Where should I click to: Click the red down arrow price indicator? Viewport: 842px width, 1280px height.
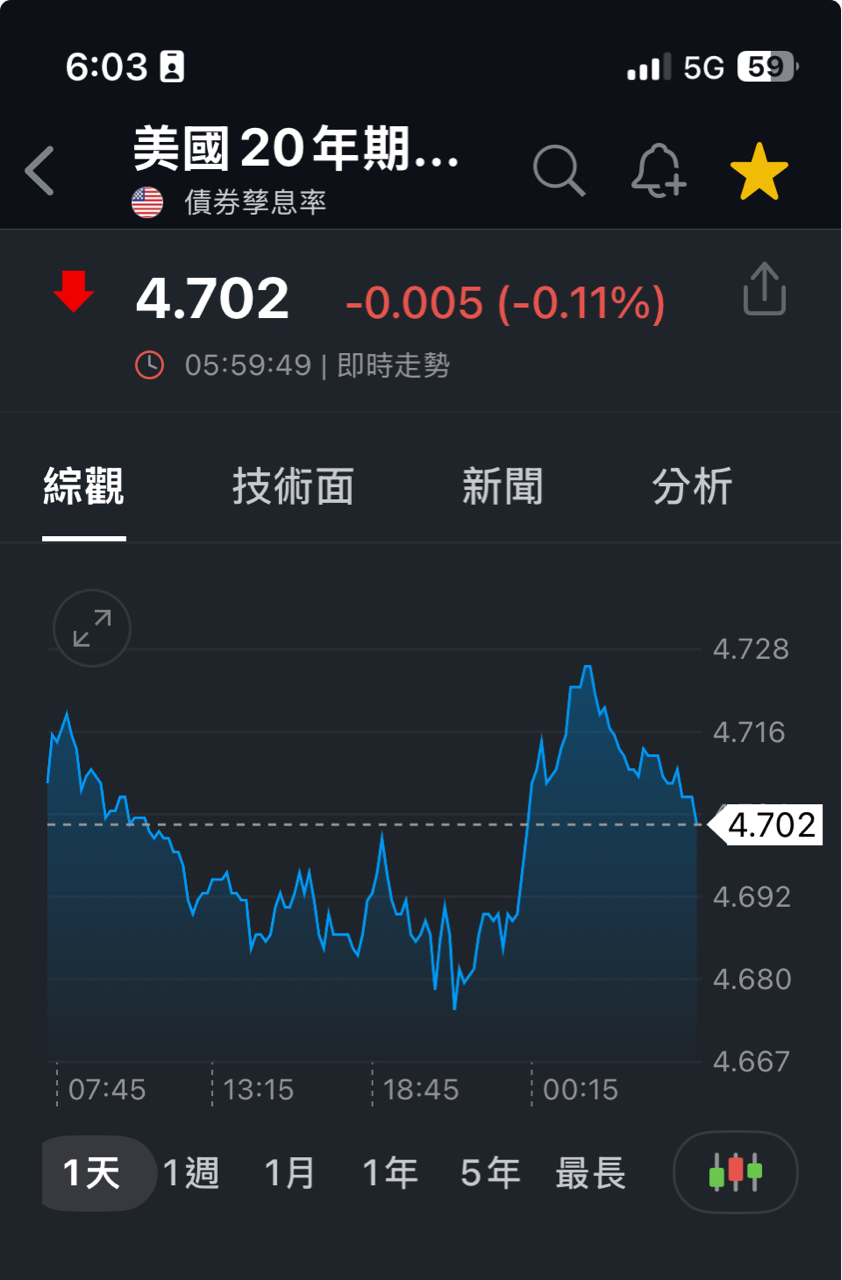click(x=71, y=292)
